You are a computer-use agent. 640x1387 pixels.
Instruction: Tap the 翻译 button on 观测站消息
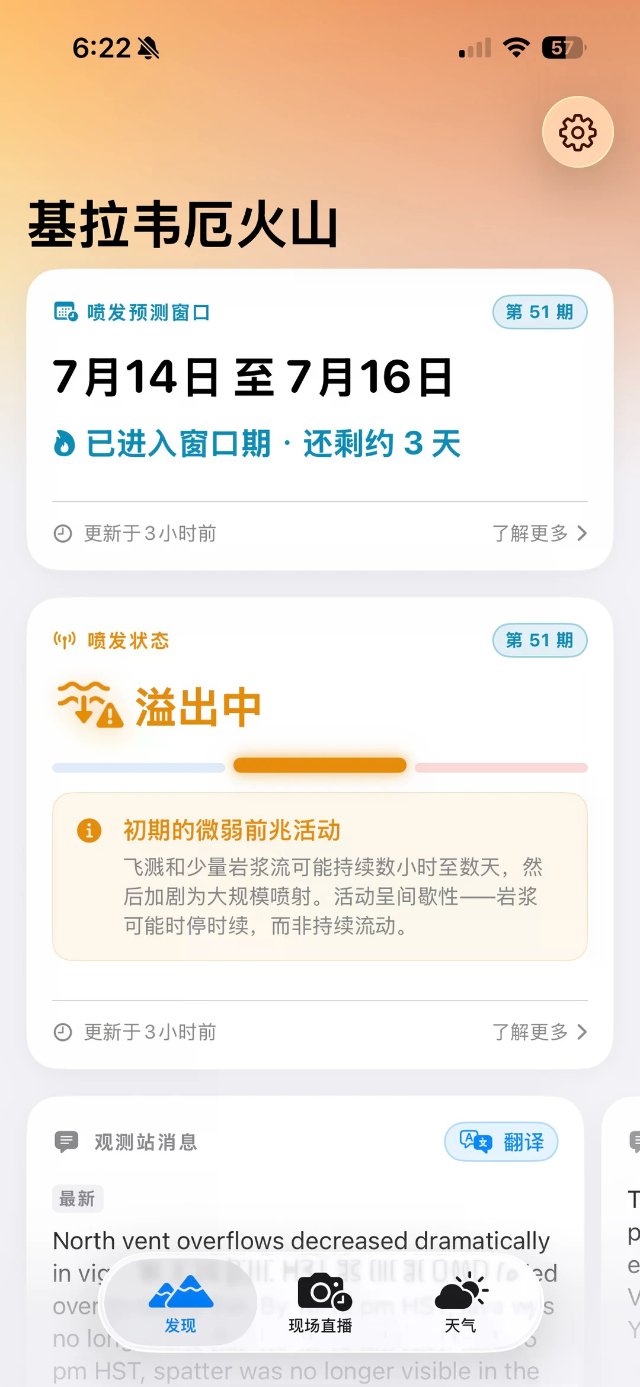tap(501, 1141)
